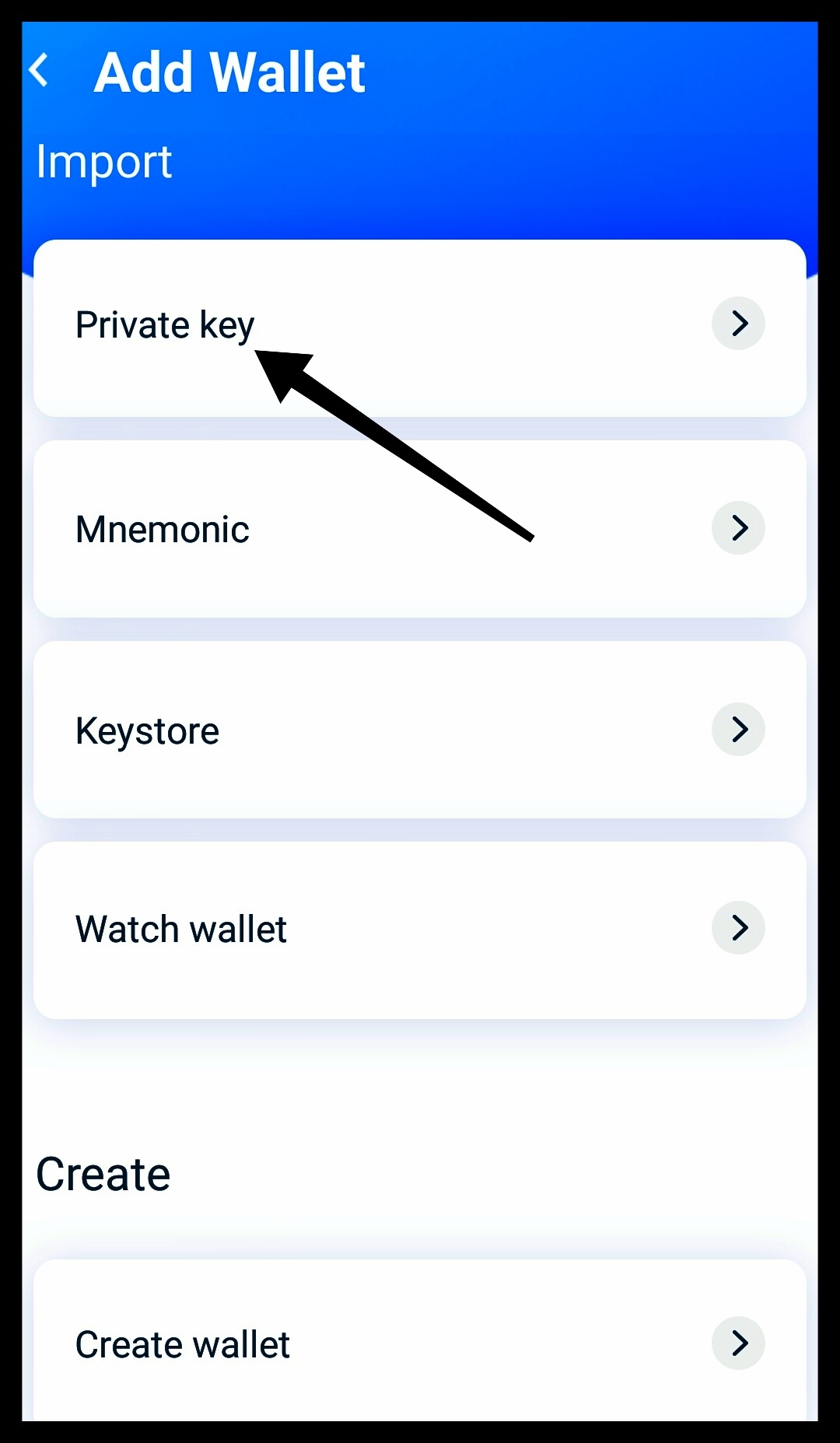Image resolution: width=840 pixels, height=1443 pixels.
Task: Open Watch wallet option
Action: pos(419,929)
